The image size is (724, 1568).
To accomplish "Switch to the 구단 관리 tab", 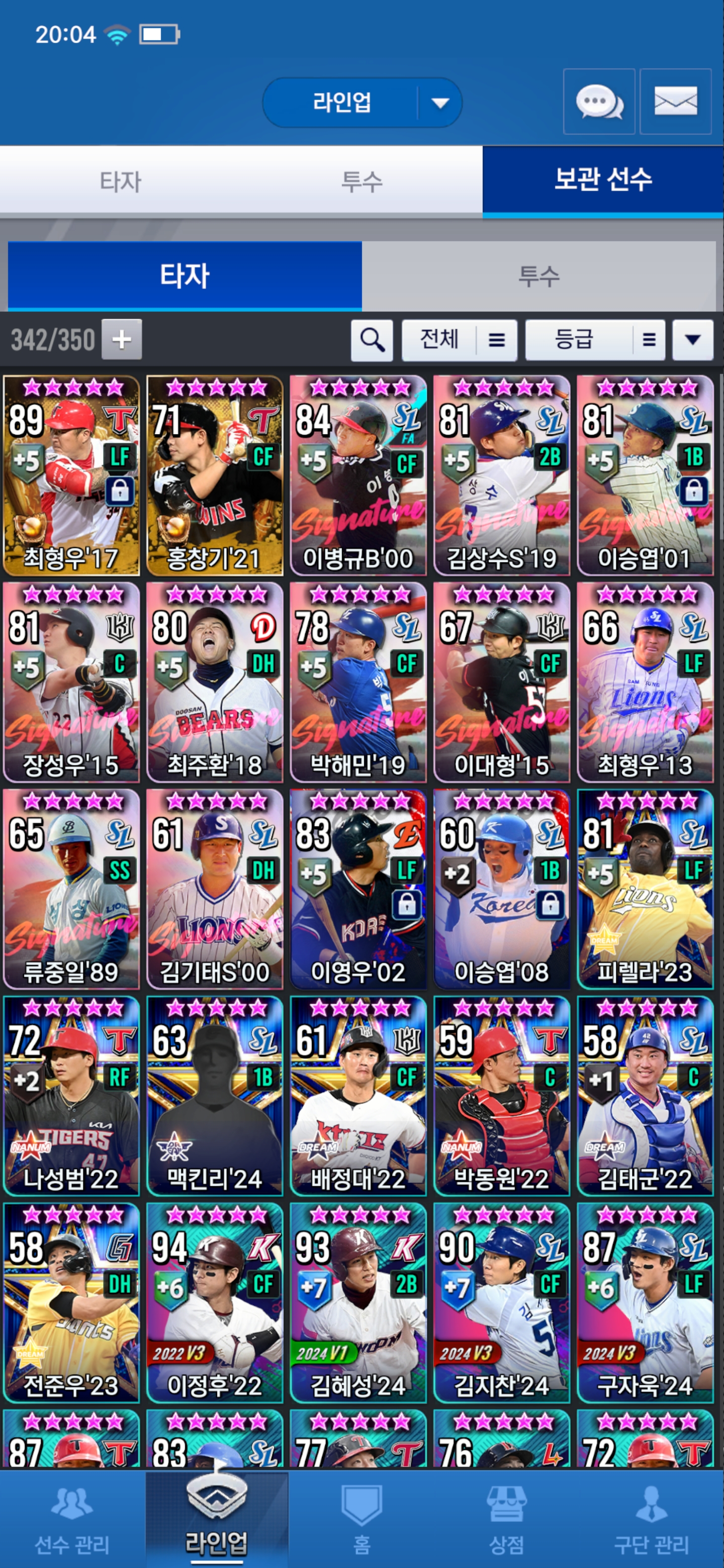I will pos(651,1519).
